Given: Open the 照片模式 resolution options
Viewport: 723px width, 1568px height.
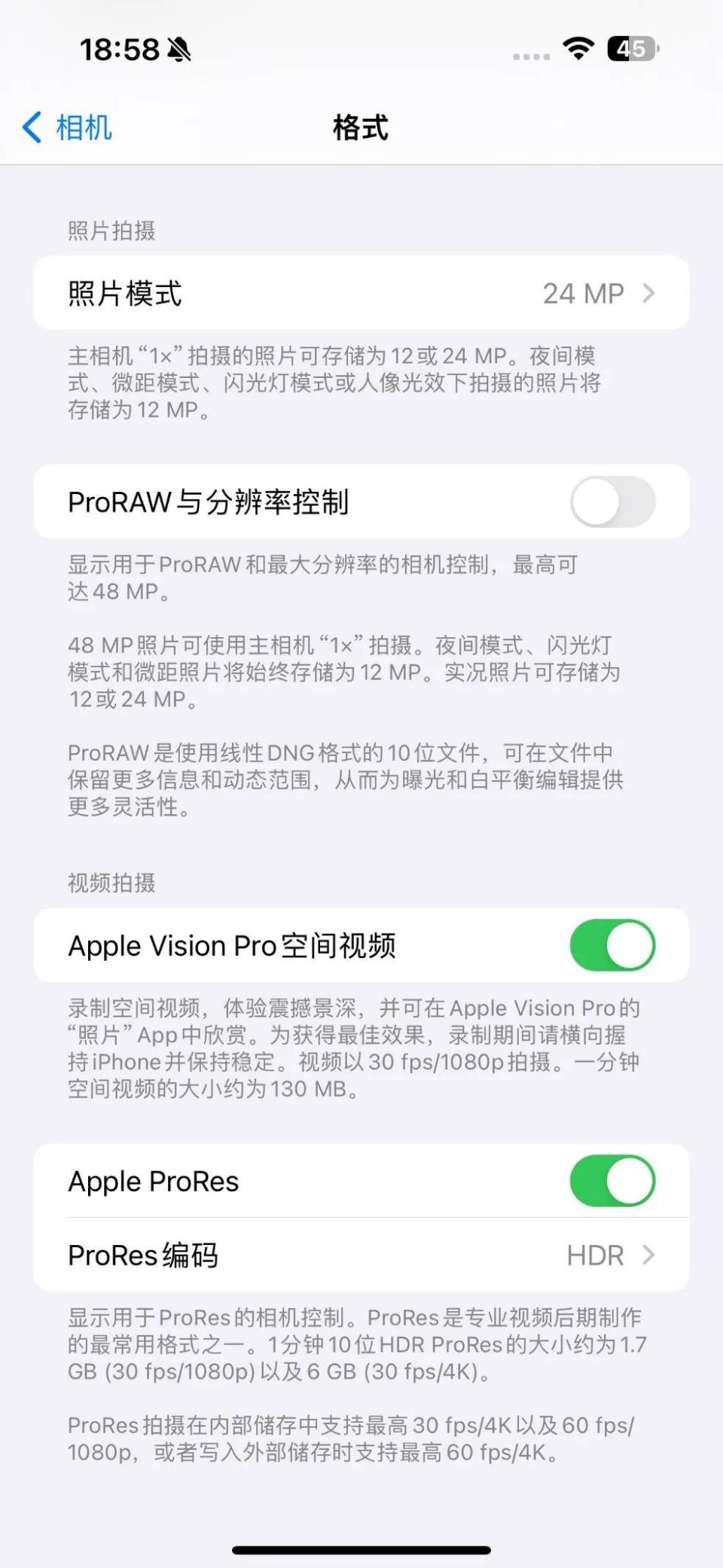Looking at the screenshot, I should pos(361,294).
